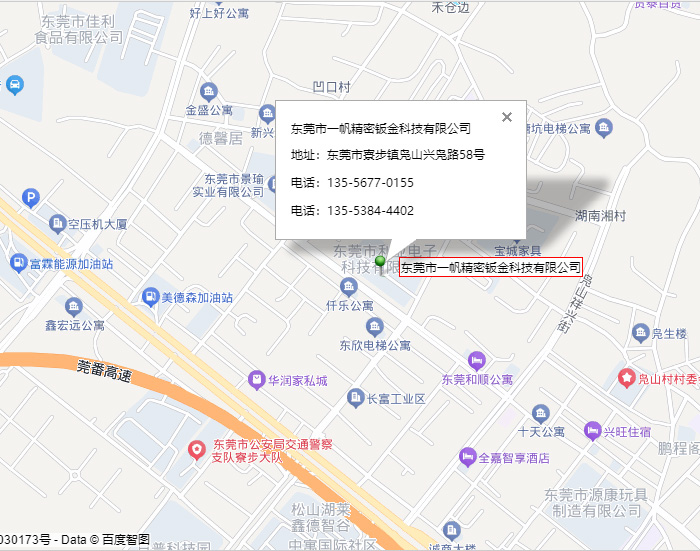Screen dimensions: 700x551
Task: Close the company info popup
Action: point(507,117)
